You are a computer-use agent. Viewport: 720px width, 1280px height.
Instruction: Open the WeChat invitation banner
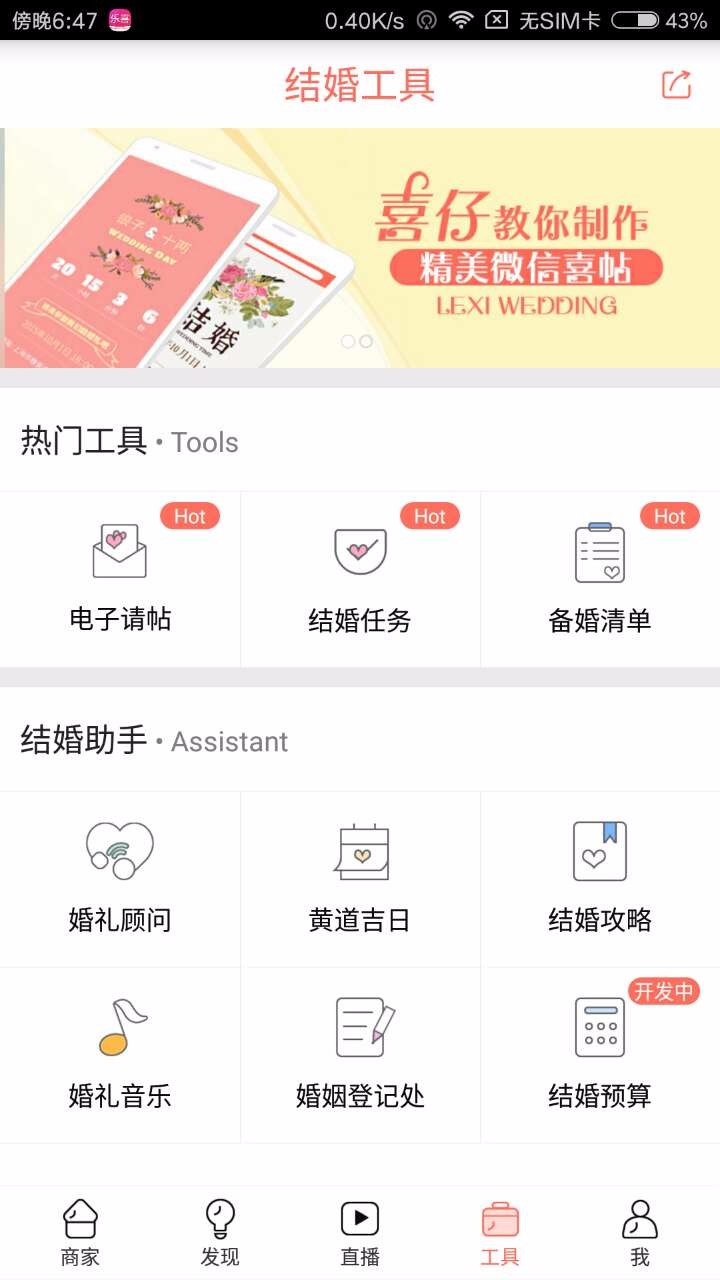[x=360, y=248]
